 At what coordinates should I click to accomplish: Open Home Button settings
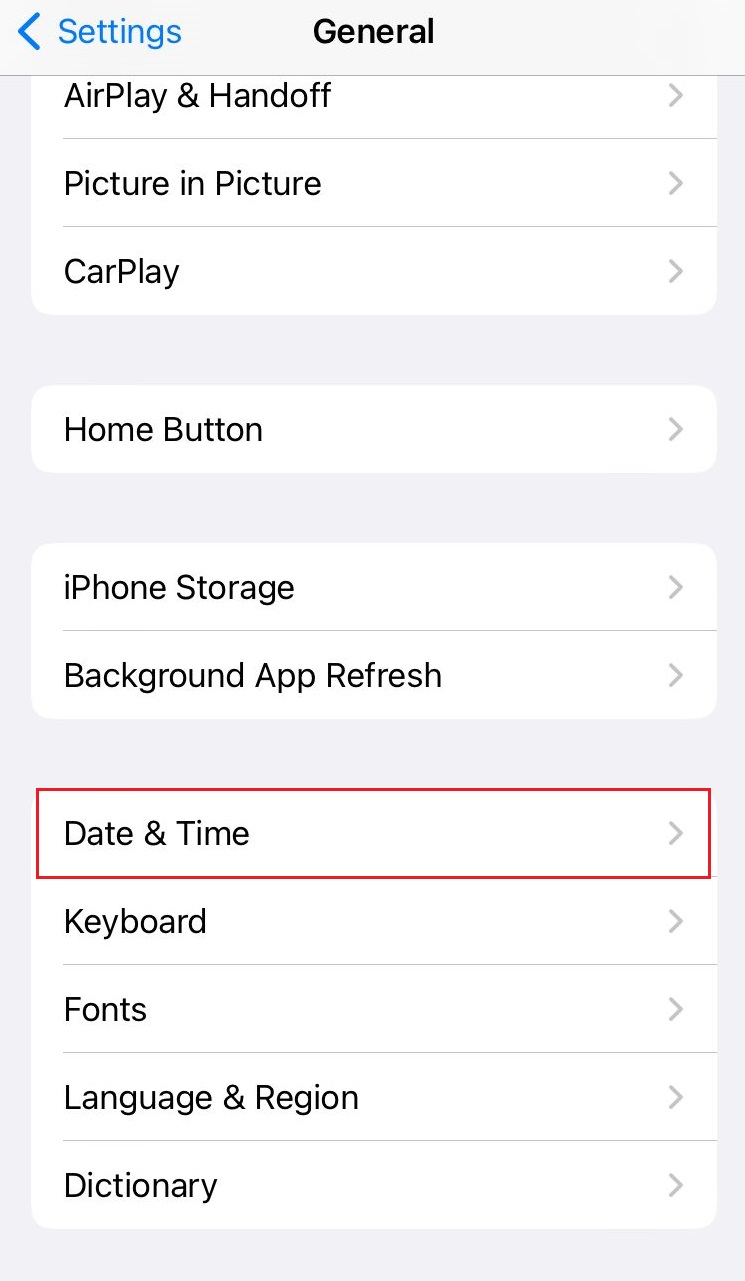(x=373, y=430)
